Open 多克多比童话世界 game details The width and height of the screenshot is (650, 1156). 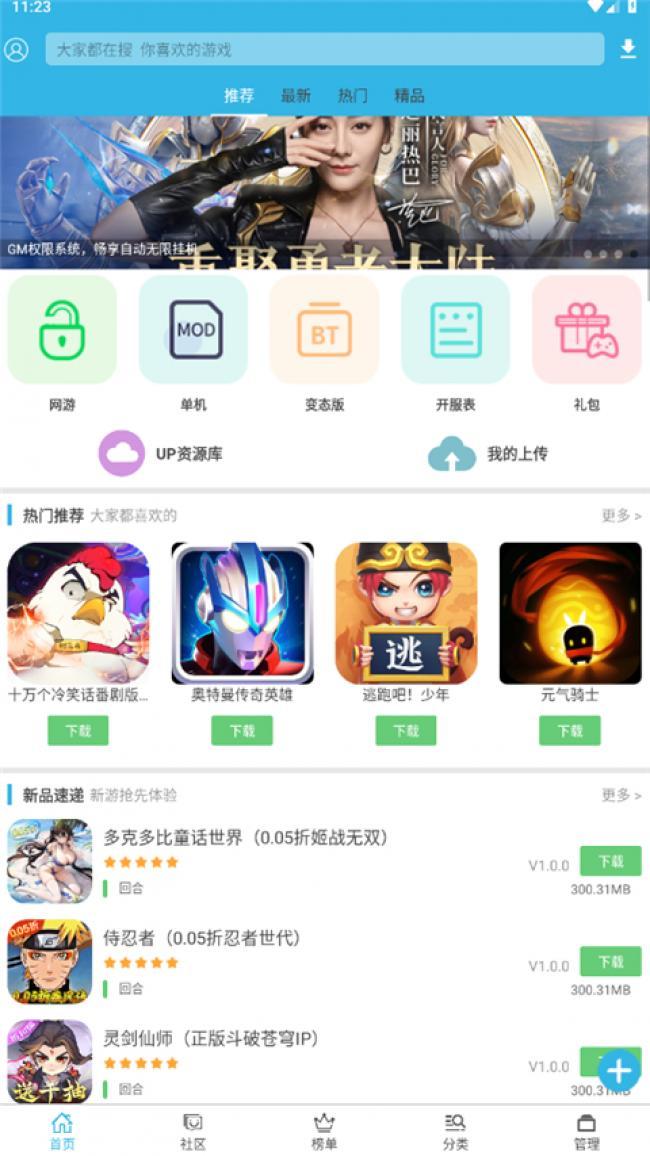(x=245, y=838)
